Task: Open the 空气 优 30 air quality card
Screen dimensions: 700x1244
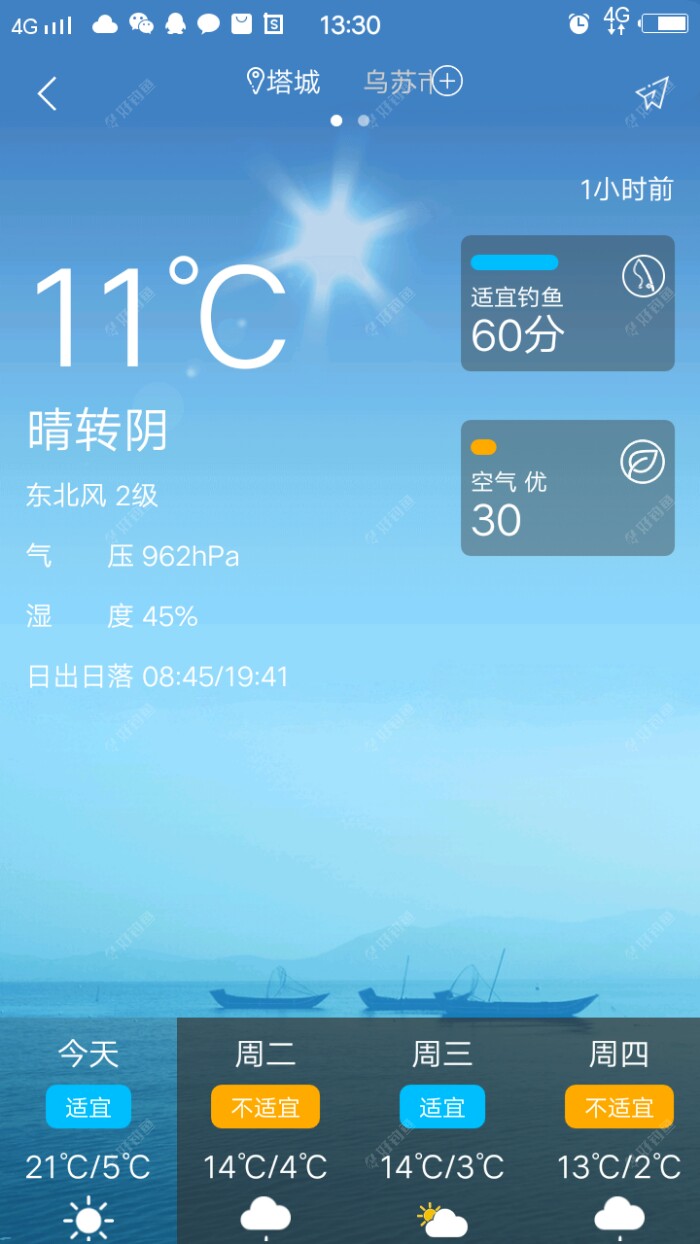Action: click(x=567, y=487)
